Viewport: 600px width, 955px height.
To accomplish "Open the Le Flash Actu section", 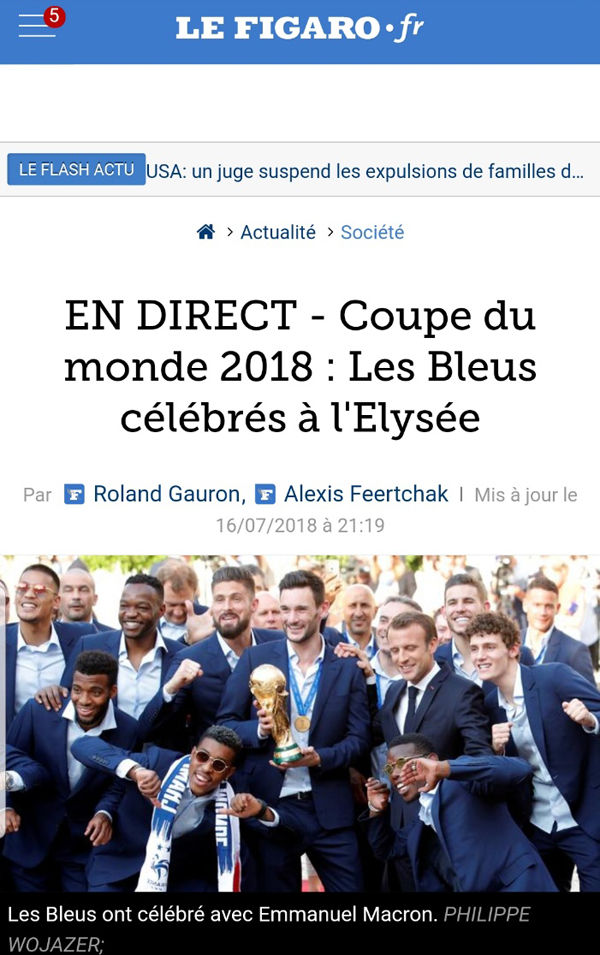I will click(x=76, y=170).
